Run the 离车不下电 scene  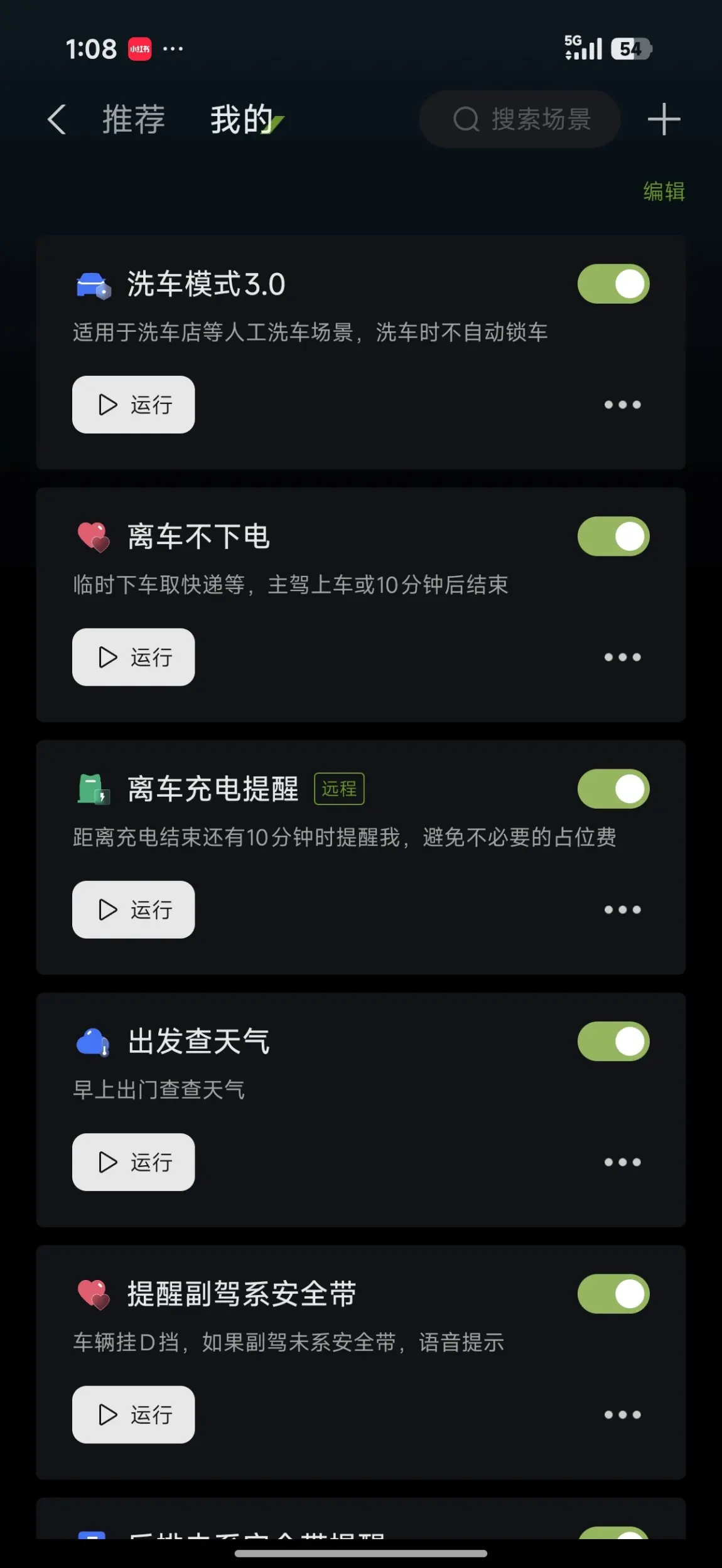[134, 657]
